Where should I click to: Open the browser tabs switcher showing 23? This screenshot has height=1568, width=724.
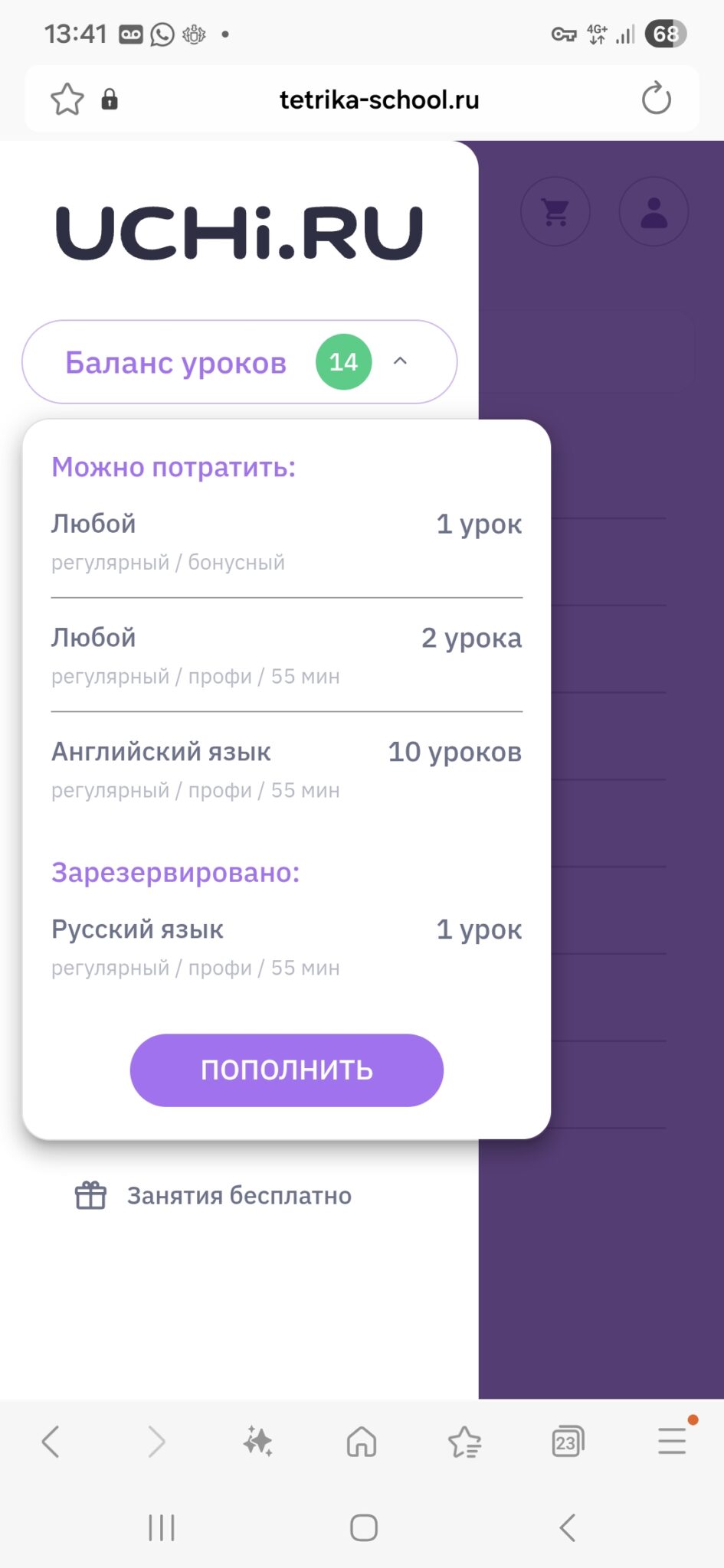pos(567,1442)
